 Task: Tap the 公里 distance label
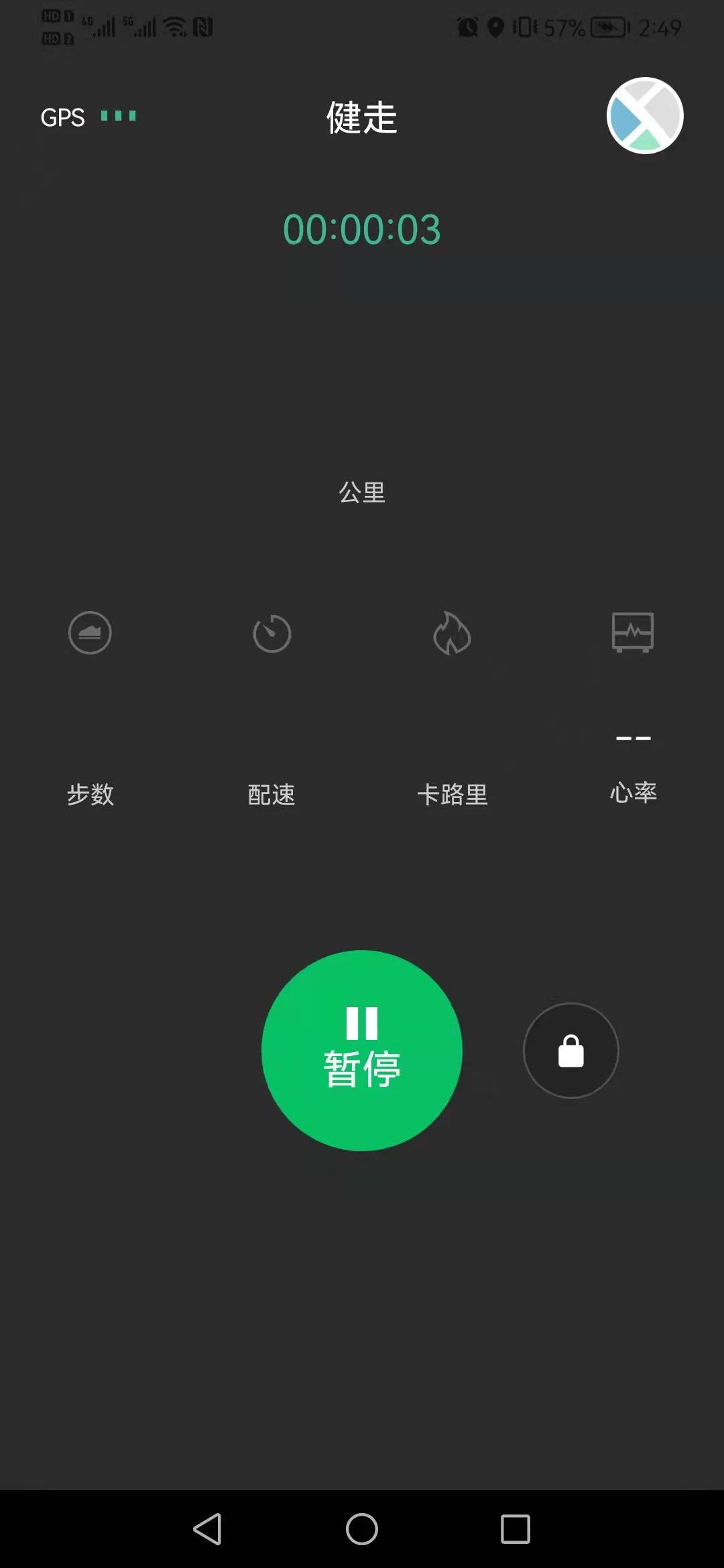pos(362,493)
